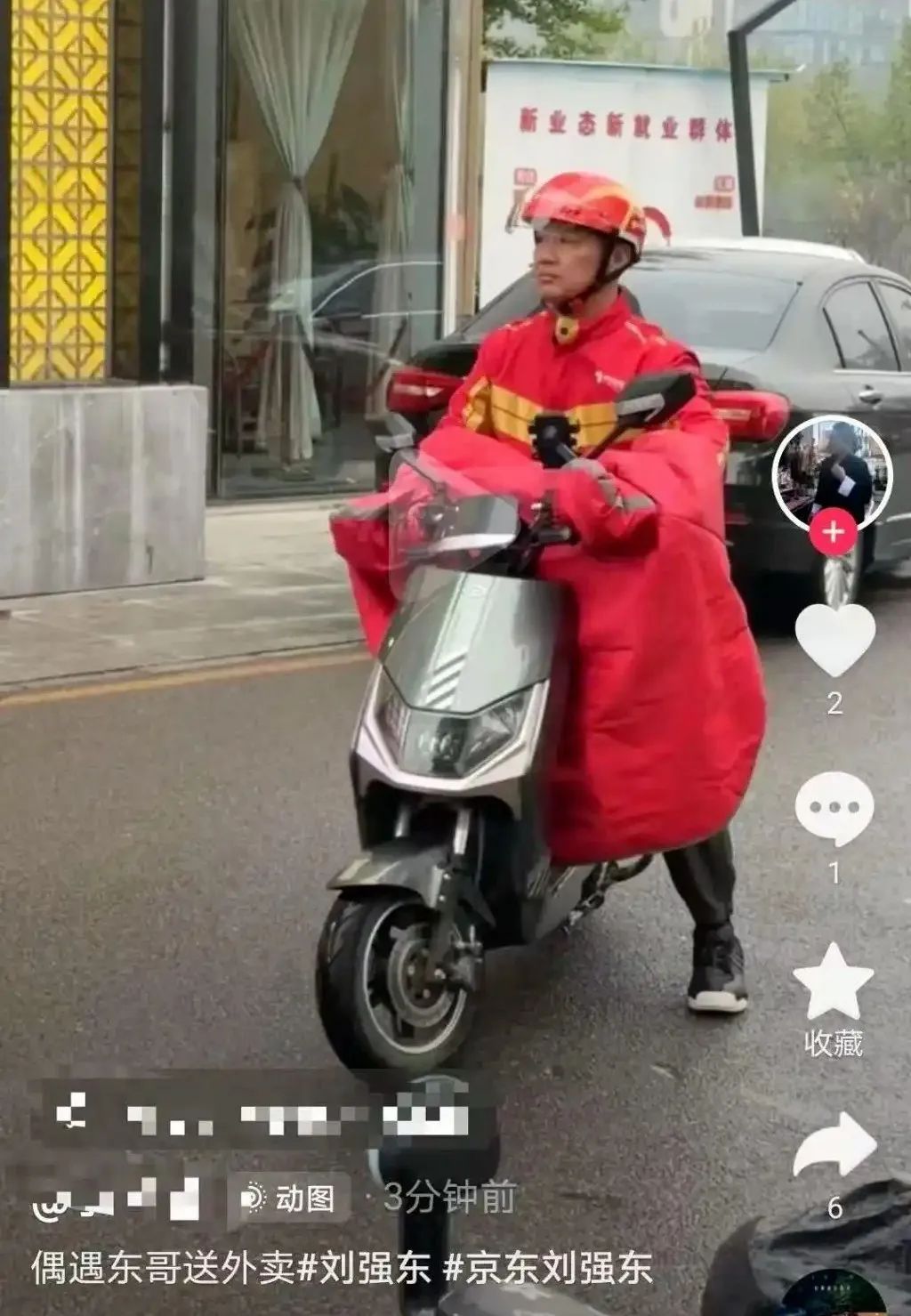The height and width of the screenshot is (1316, 911).
Task: Follow the uploader with the plus button
Action: (x=833, y=533)
